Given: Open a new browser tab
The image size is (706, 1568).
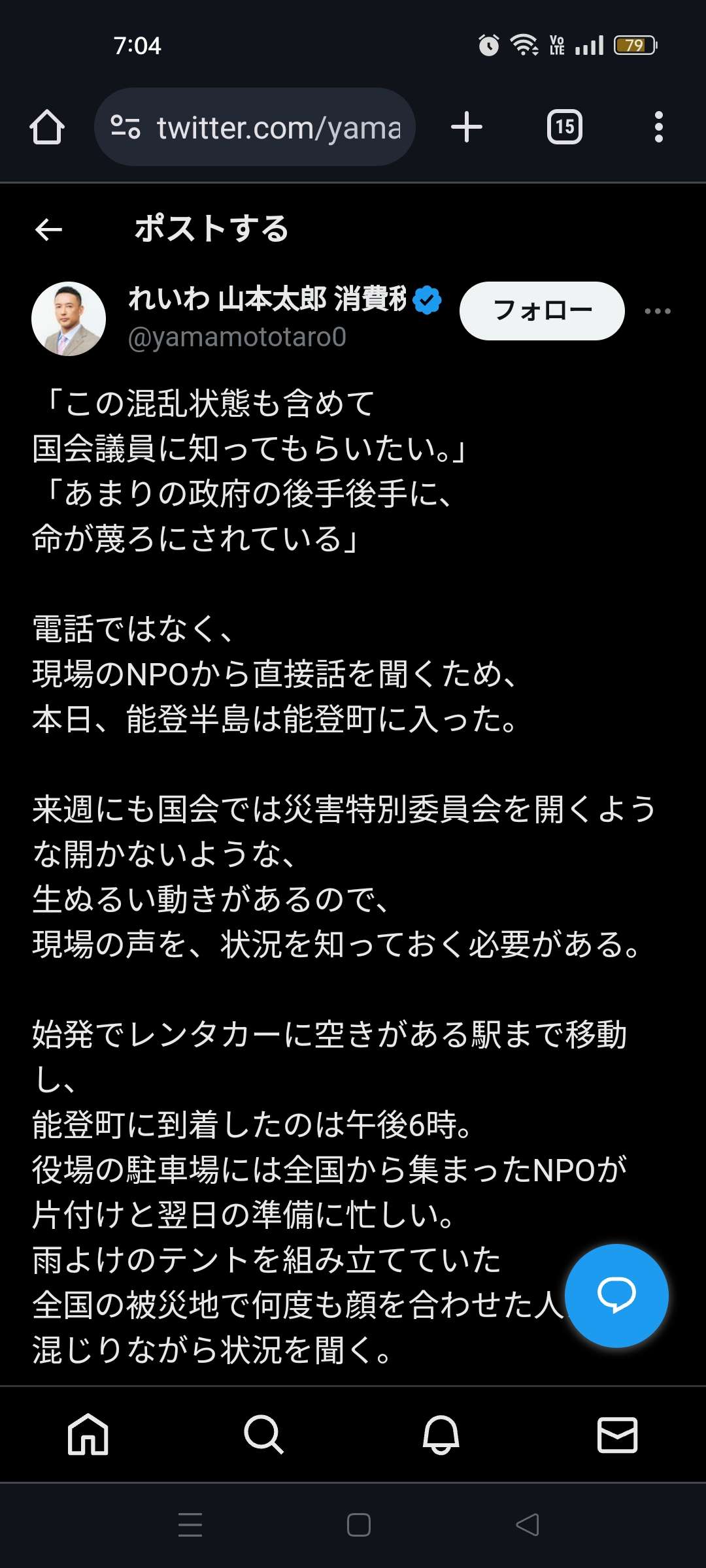Looking at the screenshot, I should pyautogui.click(x=467, y=127).
